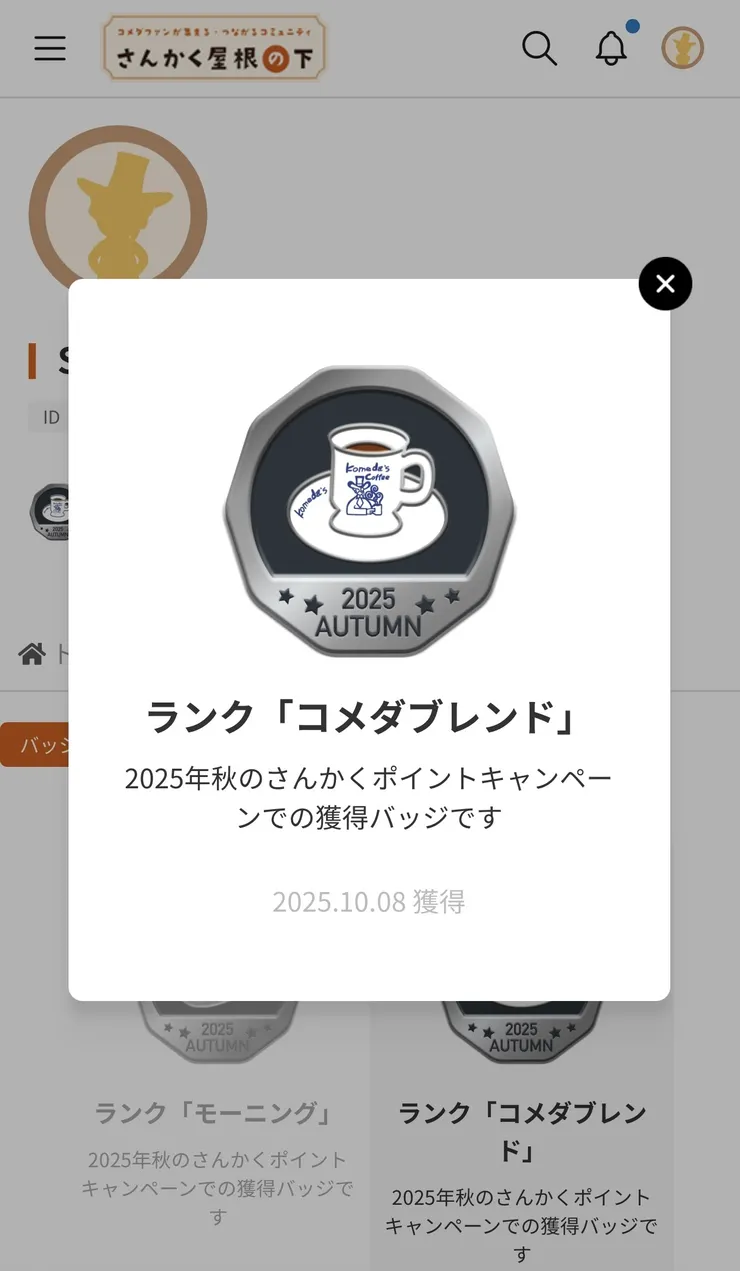Image resolution: width=740 pixels, height=1271 pixels.
Task: Open your profile avatar in the header
Action: (x=682, y=48)
